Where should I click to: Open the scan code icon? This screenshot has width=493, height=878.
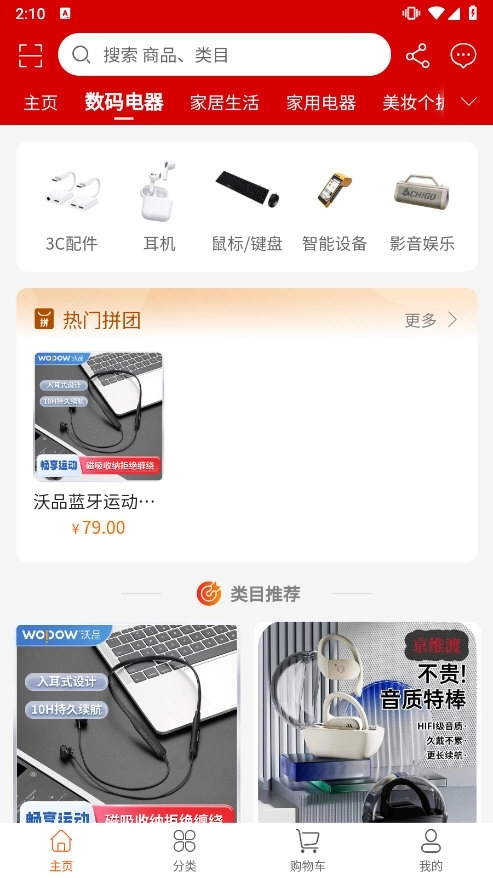coord(30,55)
